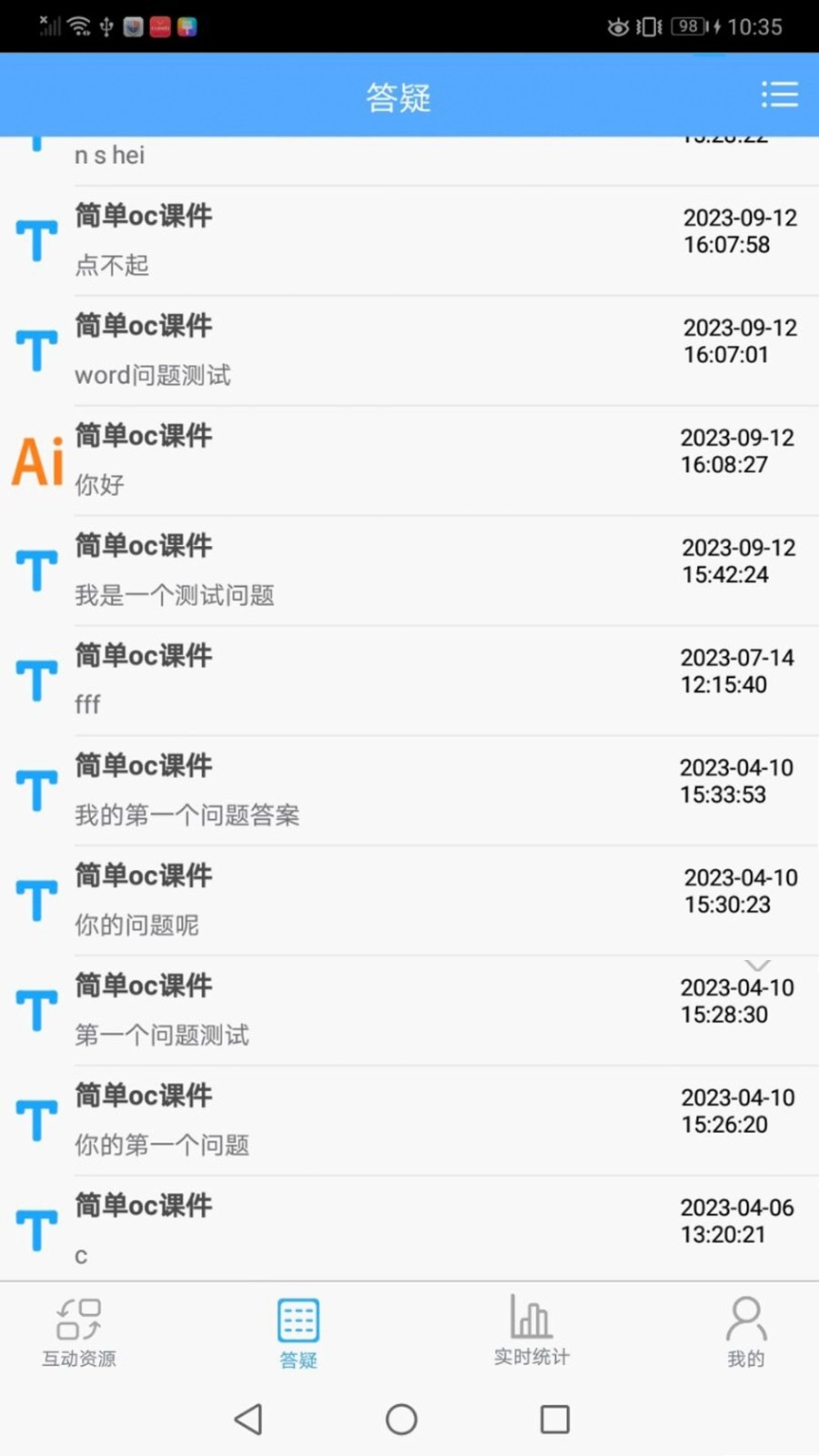The height and width of the screenshot is (1456, 819).
Task: Tap the 我的 profile person icon
Action: (x=745, y=1315)
